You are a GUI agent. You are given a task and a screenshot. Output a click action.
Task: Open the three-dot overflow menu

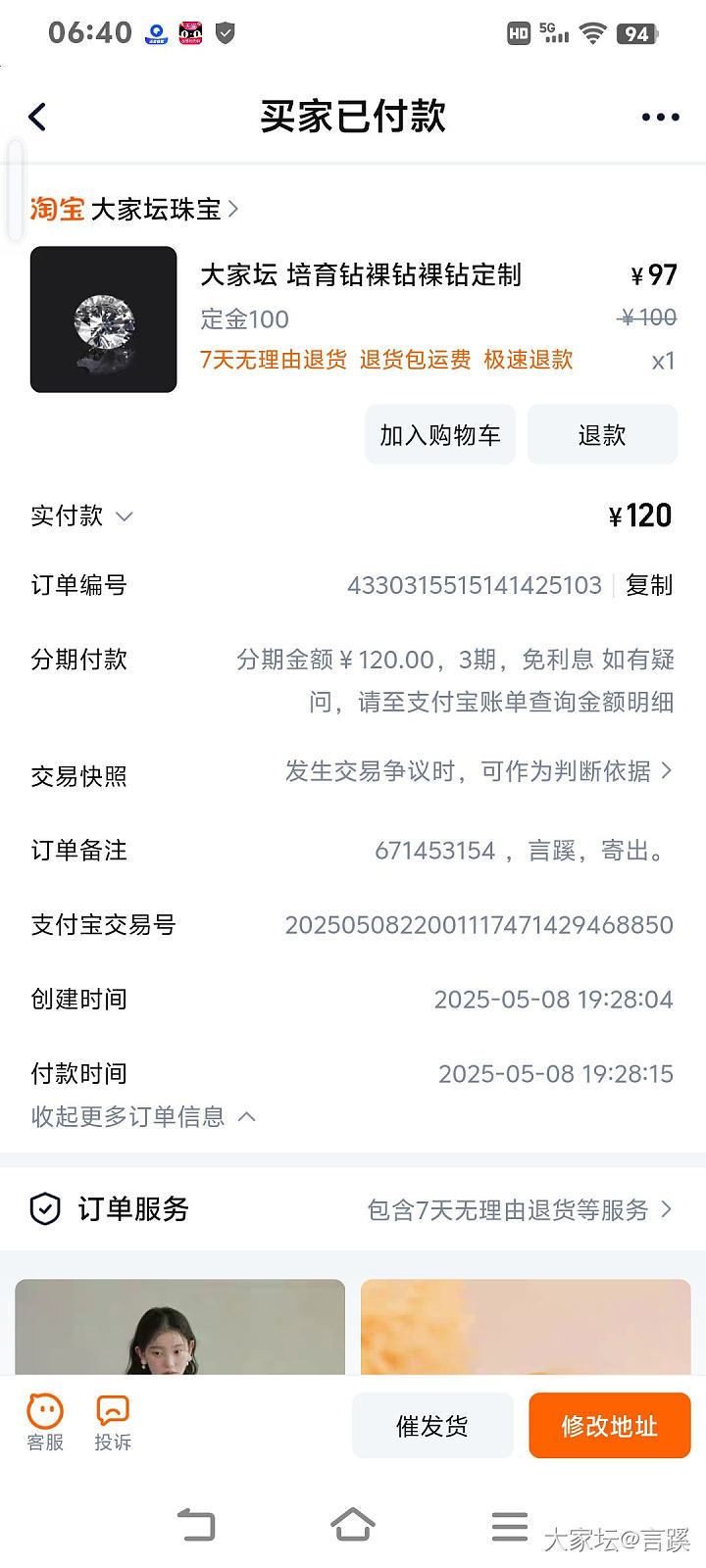click(660, 118)
